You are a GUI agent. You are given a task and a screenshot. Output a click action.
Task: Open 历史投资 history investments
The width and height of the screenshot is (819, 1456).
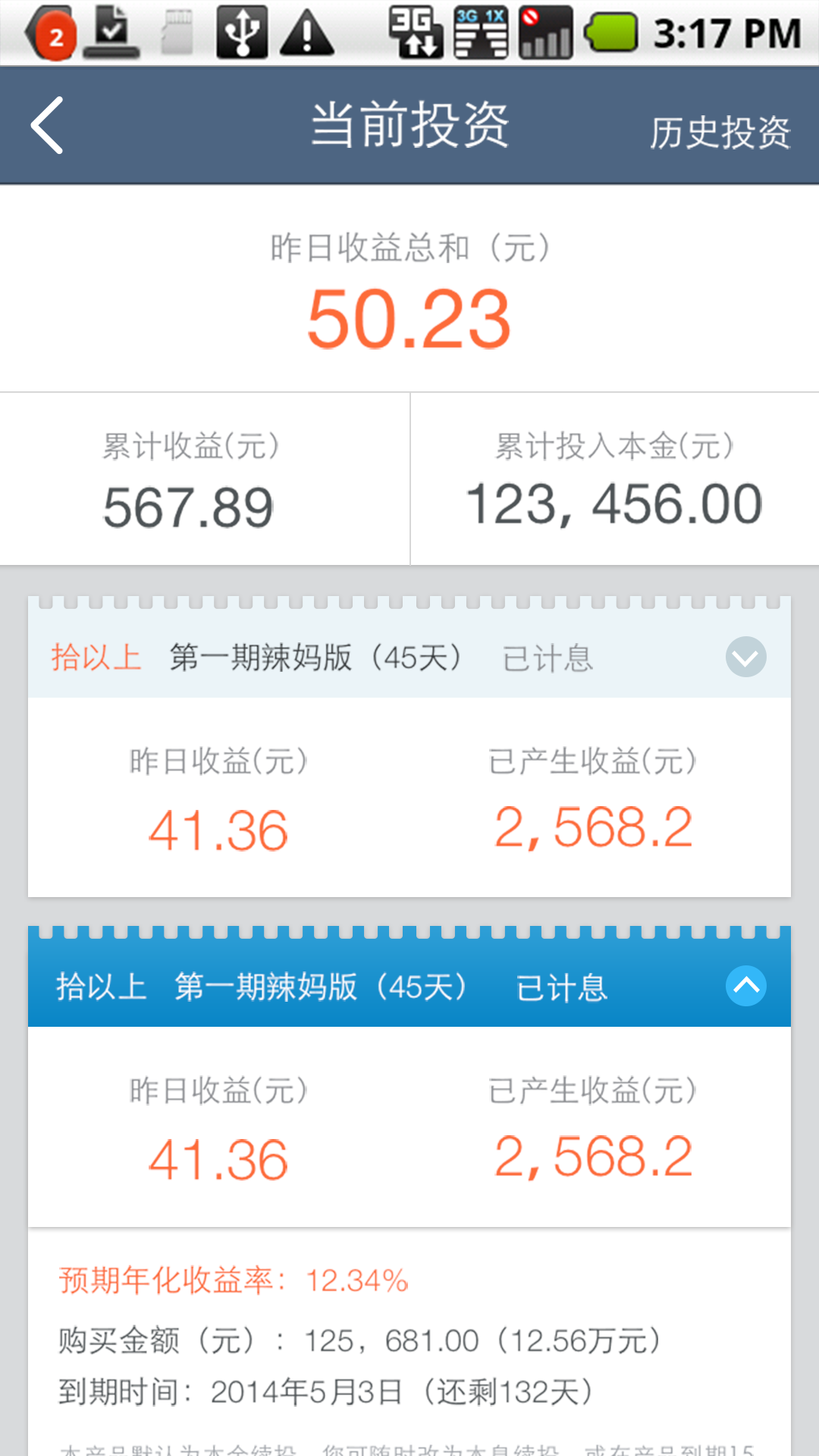[x=720, y=133]
